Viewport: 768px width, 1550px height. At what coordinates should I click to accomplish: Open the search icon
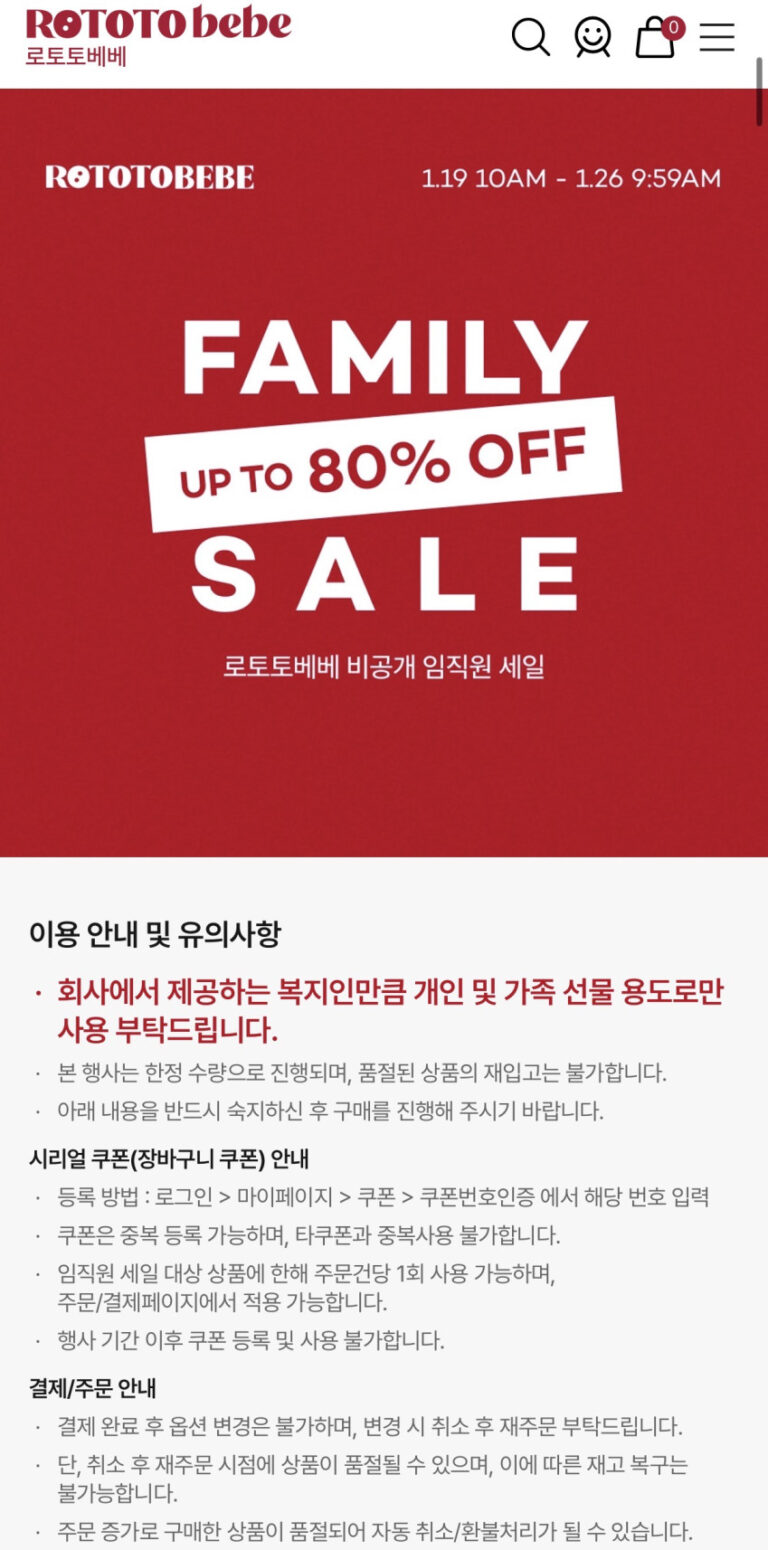tap(530, 37)
